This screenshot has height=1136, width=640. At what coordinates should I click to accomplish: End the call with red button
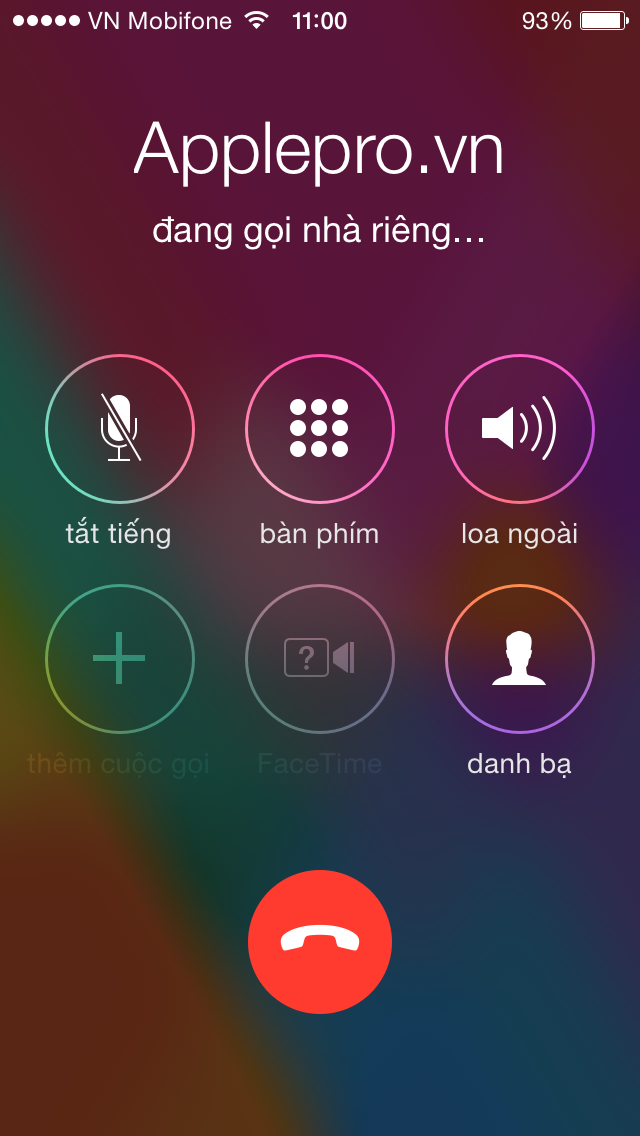319,942
